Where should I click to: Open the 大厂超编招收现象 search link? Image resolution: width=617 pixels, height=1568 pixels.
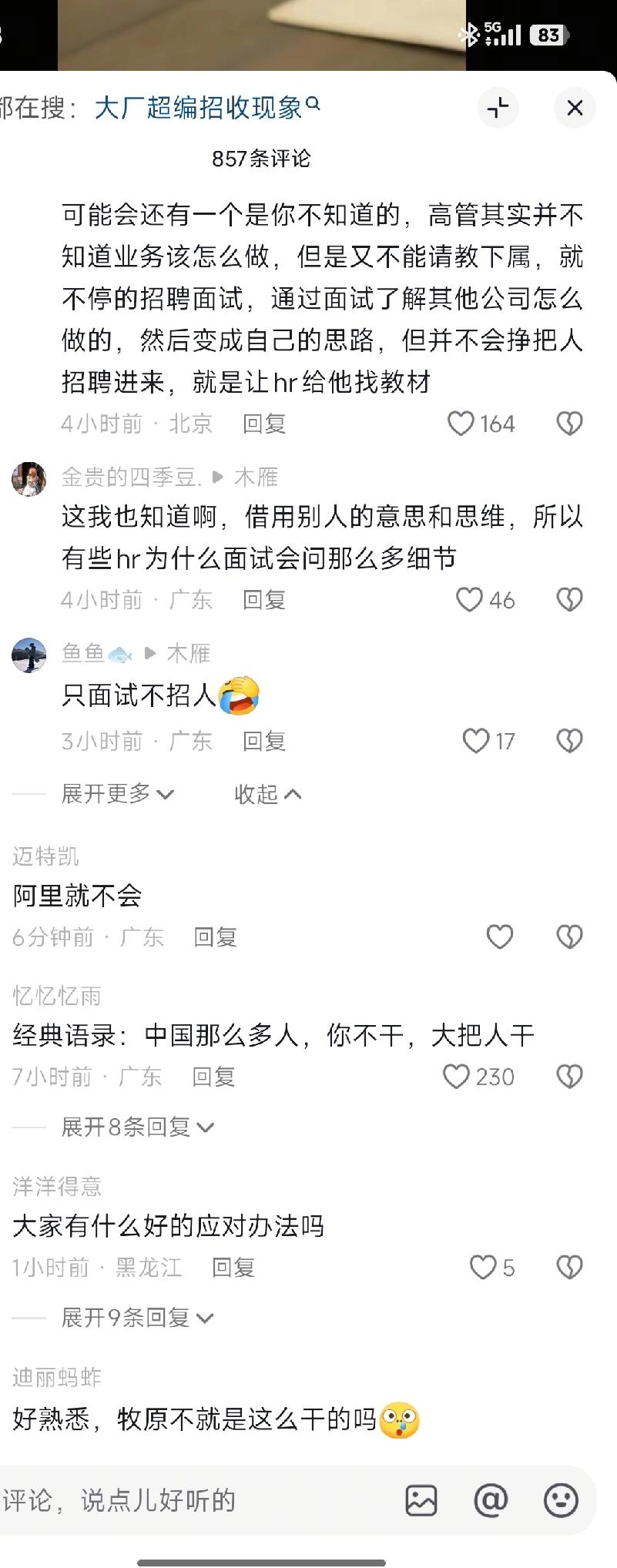(x=204, y=108)
